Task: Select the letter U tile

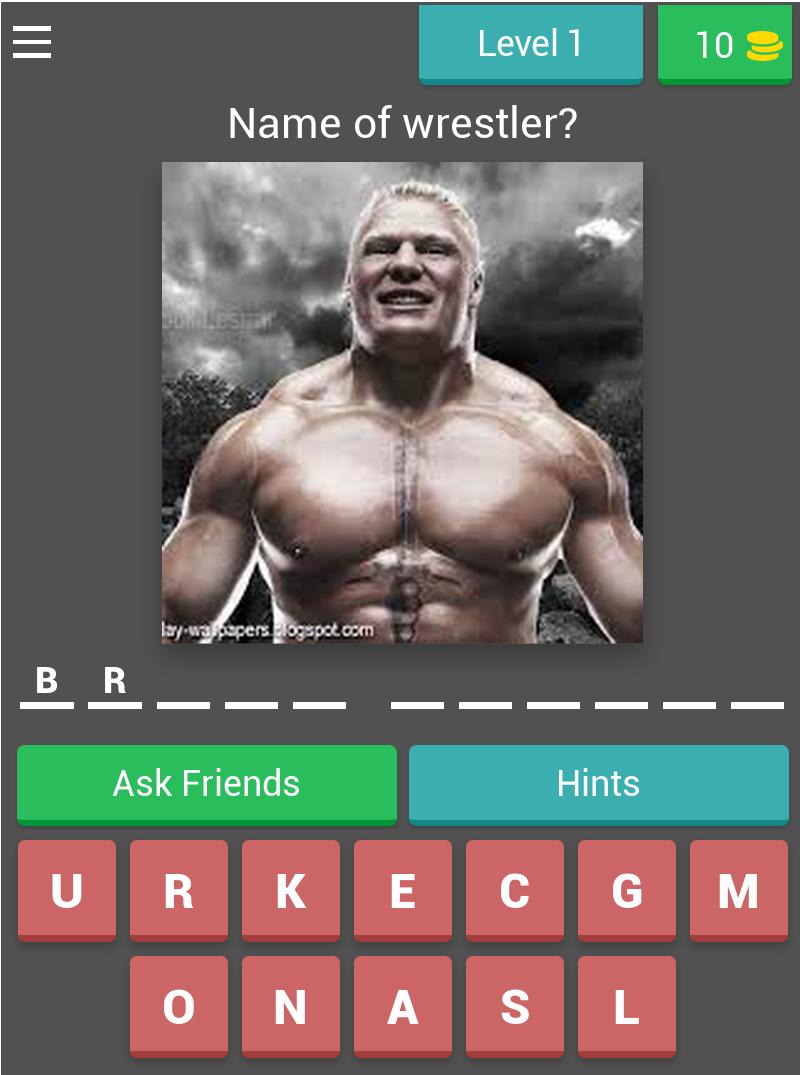Action: [x=67, y=890]
